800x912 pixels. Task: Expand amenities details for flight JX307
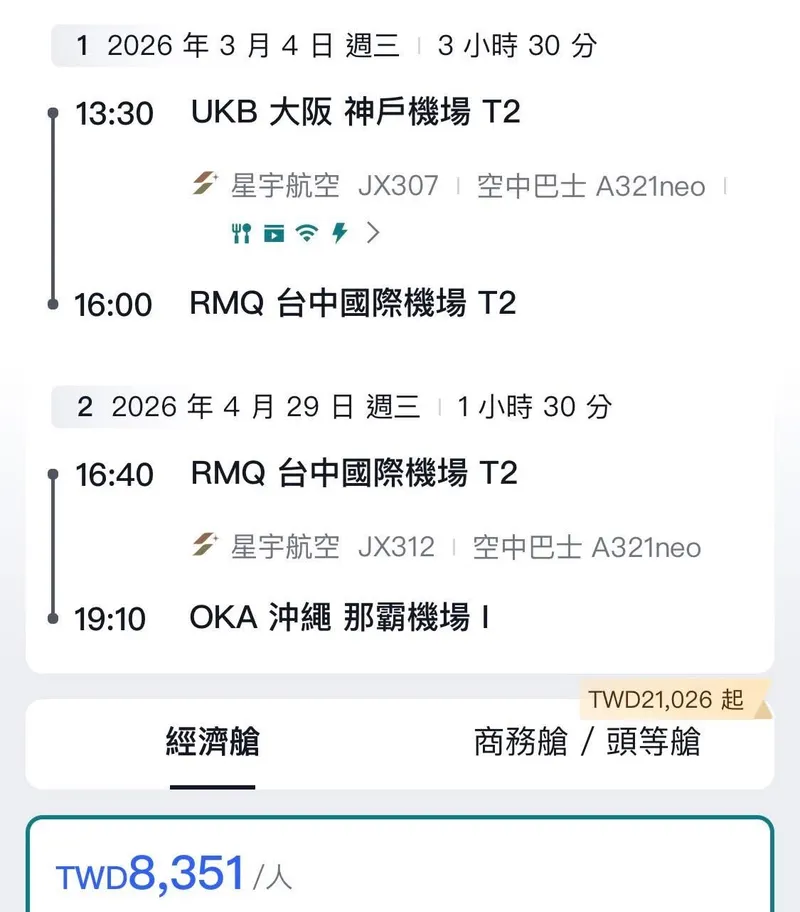click(374, 233)
